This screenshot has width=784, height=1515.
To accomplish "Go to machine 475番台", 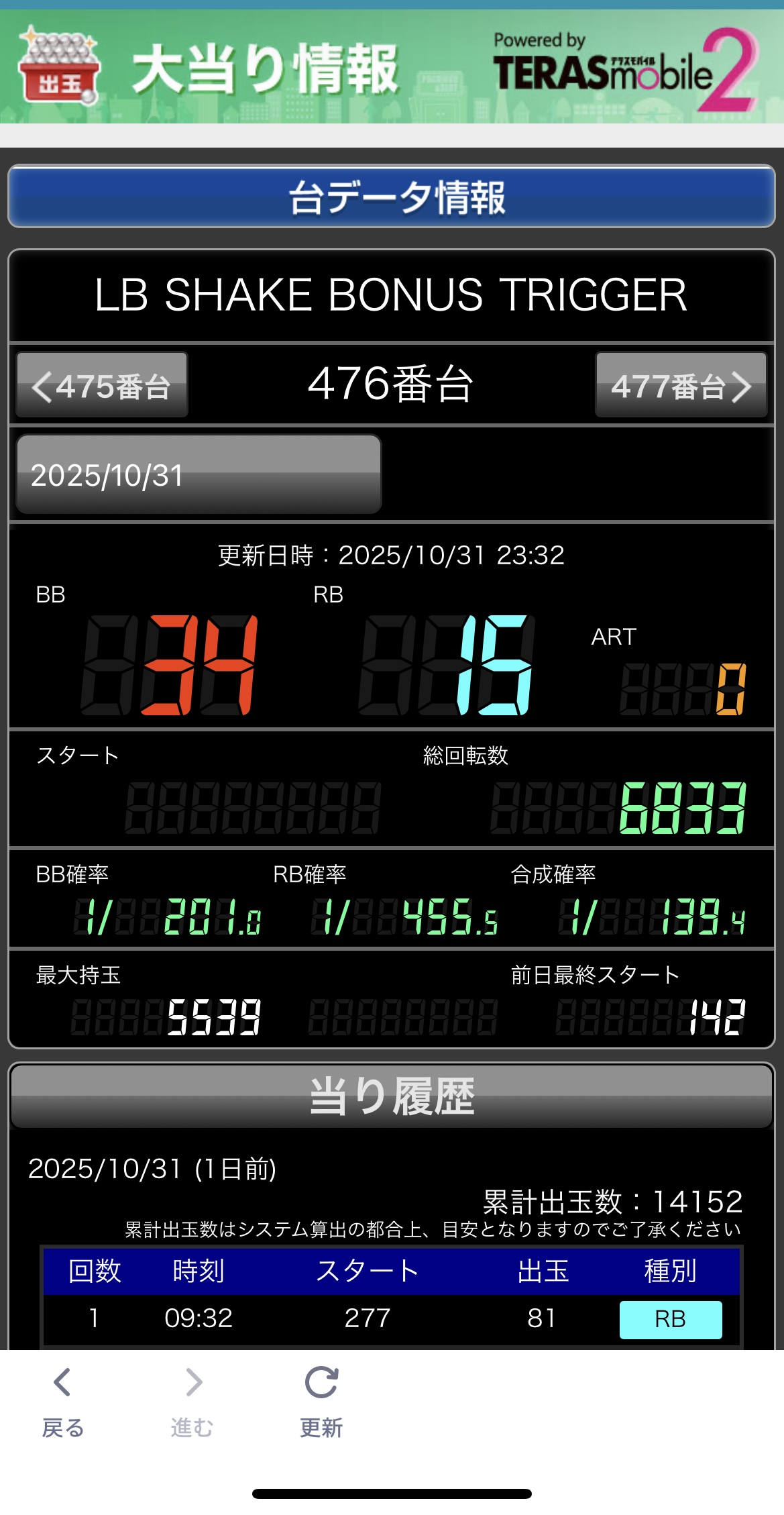I will [102, 385].
